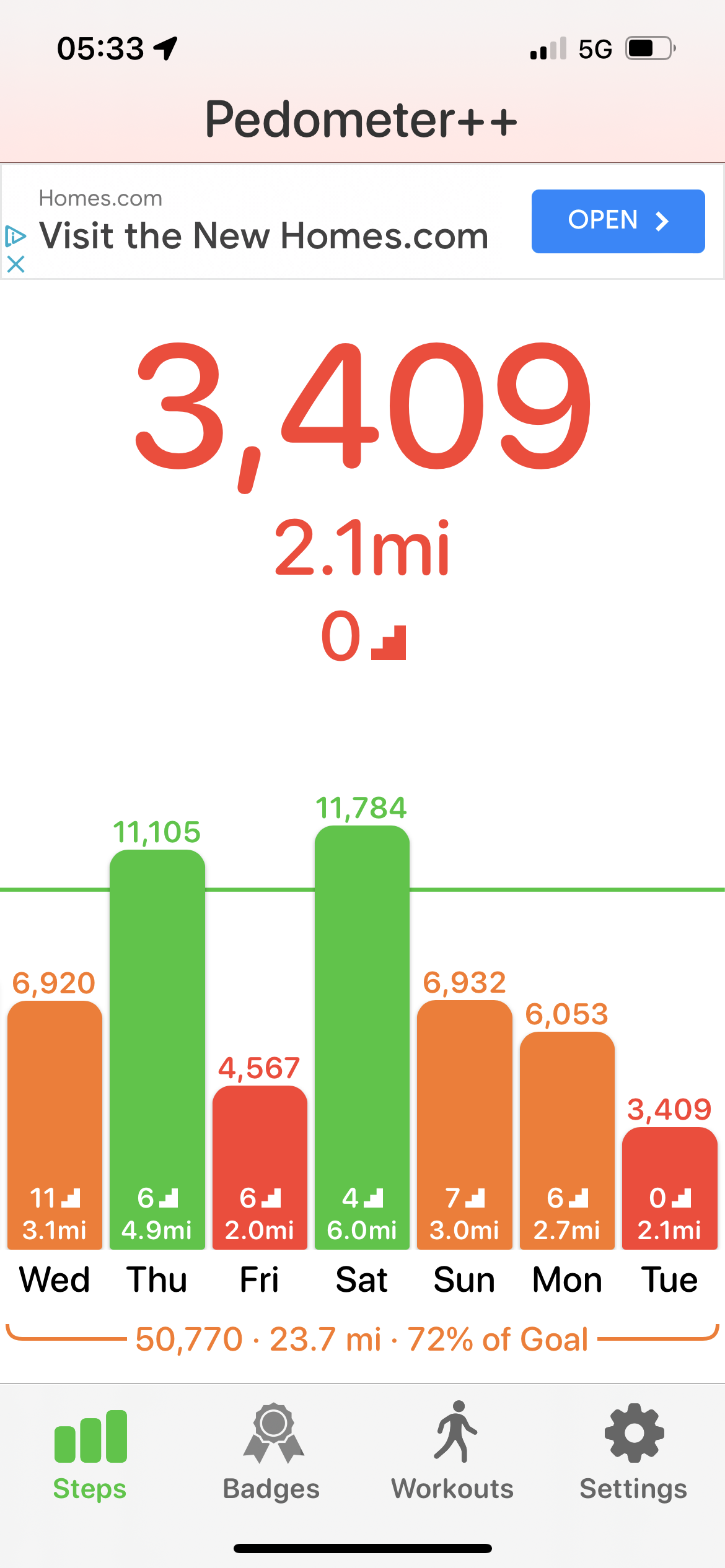
Task: Dismiss the Homes.com ad banner
Action: (x=15, y=264)
